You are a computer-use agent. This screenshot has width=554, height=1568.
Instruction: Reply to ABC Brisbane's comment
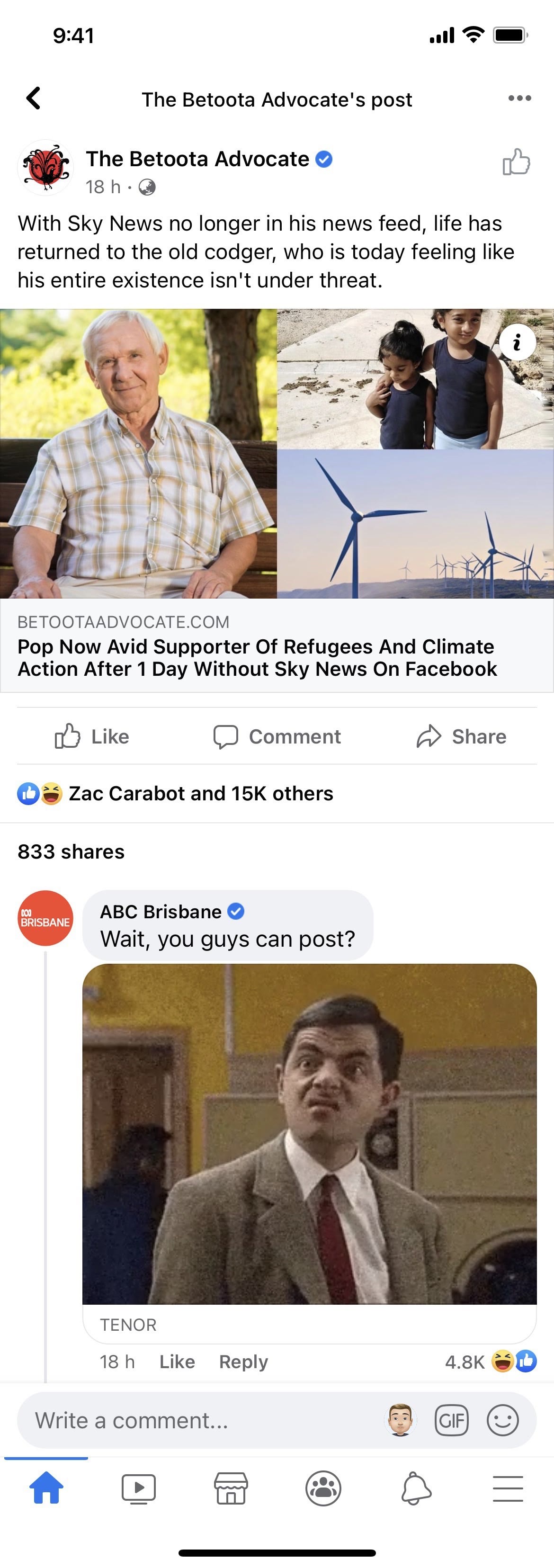pyautogui.click(x=243, y=1362)
